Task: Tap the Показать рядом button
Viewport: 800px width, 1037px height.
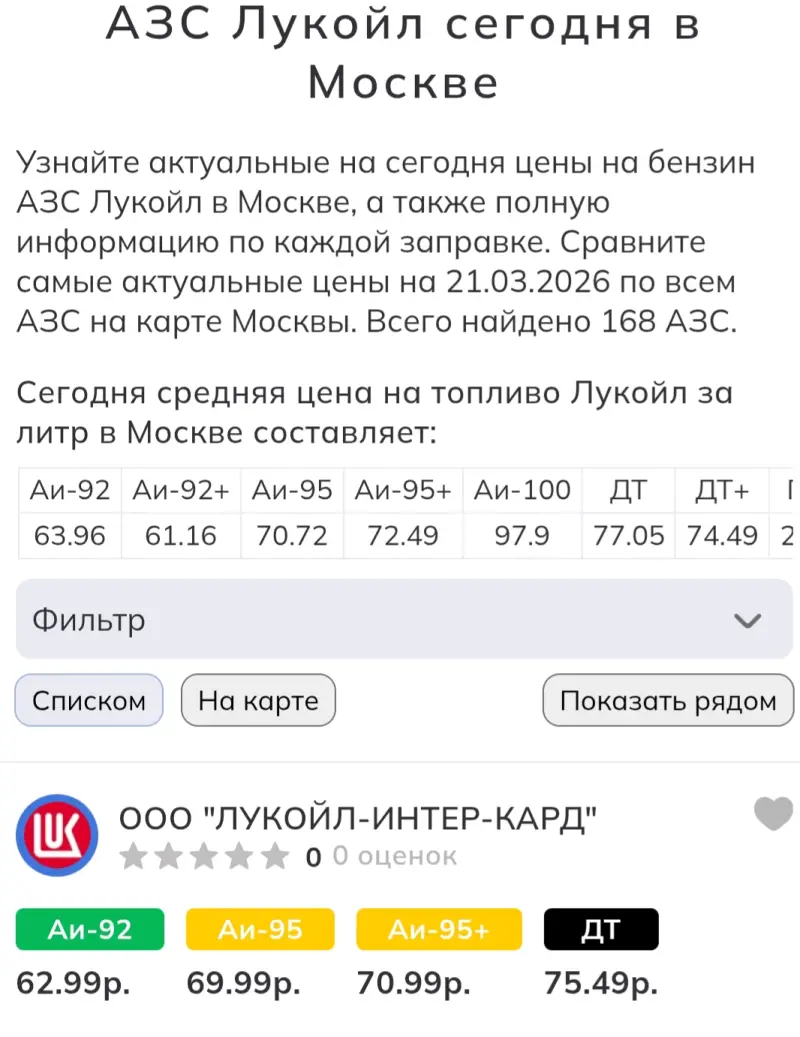Action: (x=667, y=701)
